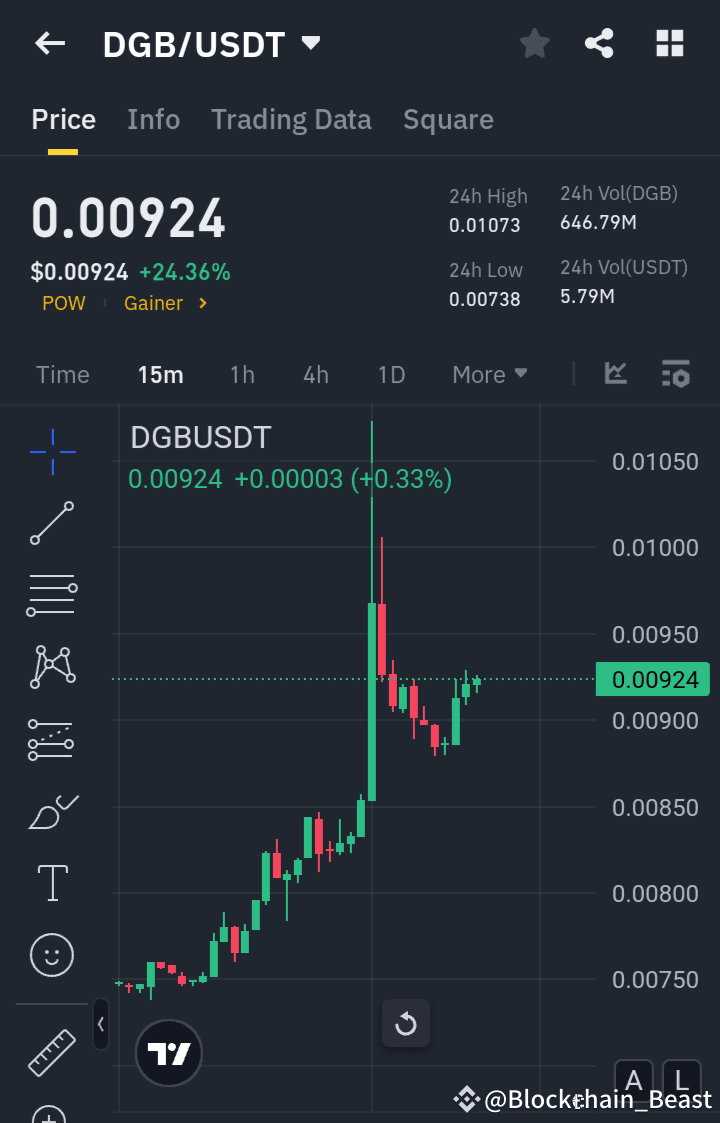Open the XABCD pattern drawing tool
The height and width of the screenshot is (1123, 720).
tap(51, 666)
